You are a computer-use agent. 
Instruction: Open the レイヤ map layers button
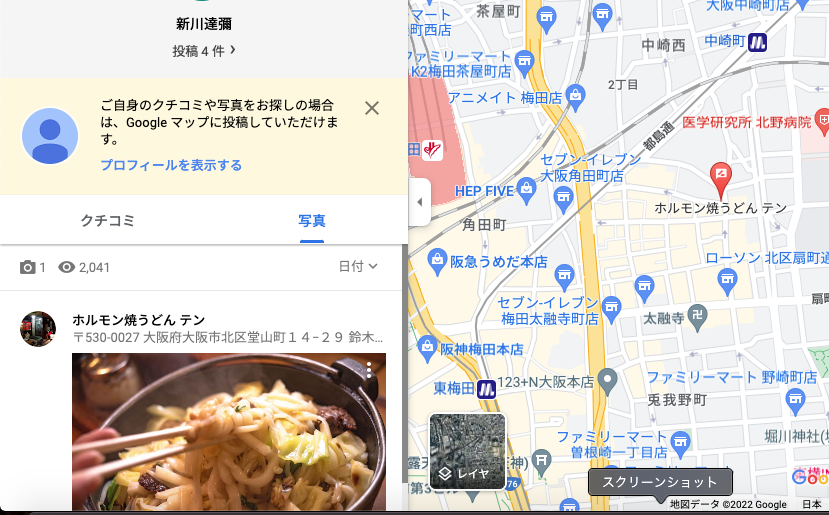pos(467,451)
